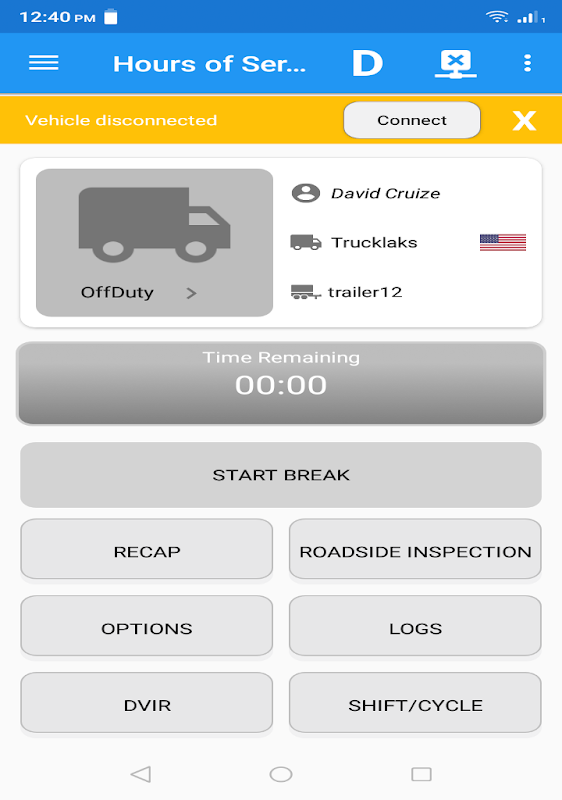Image resolution: width=562 pixels, height=800 pixels.
Task: Open the OffDuty status tile
Action: pyautogui.click(x=155, y=243)
